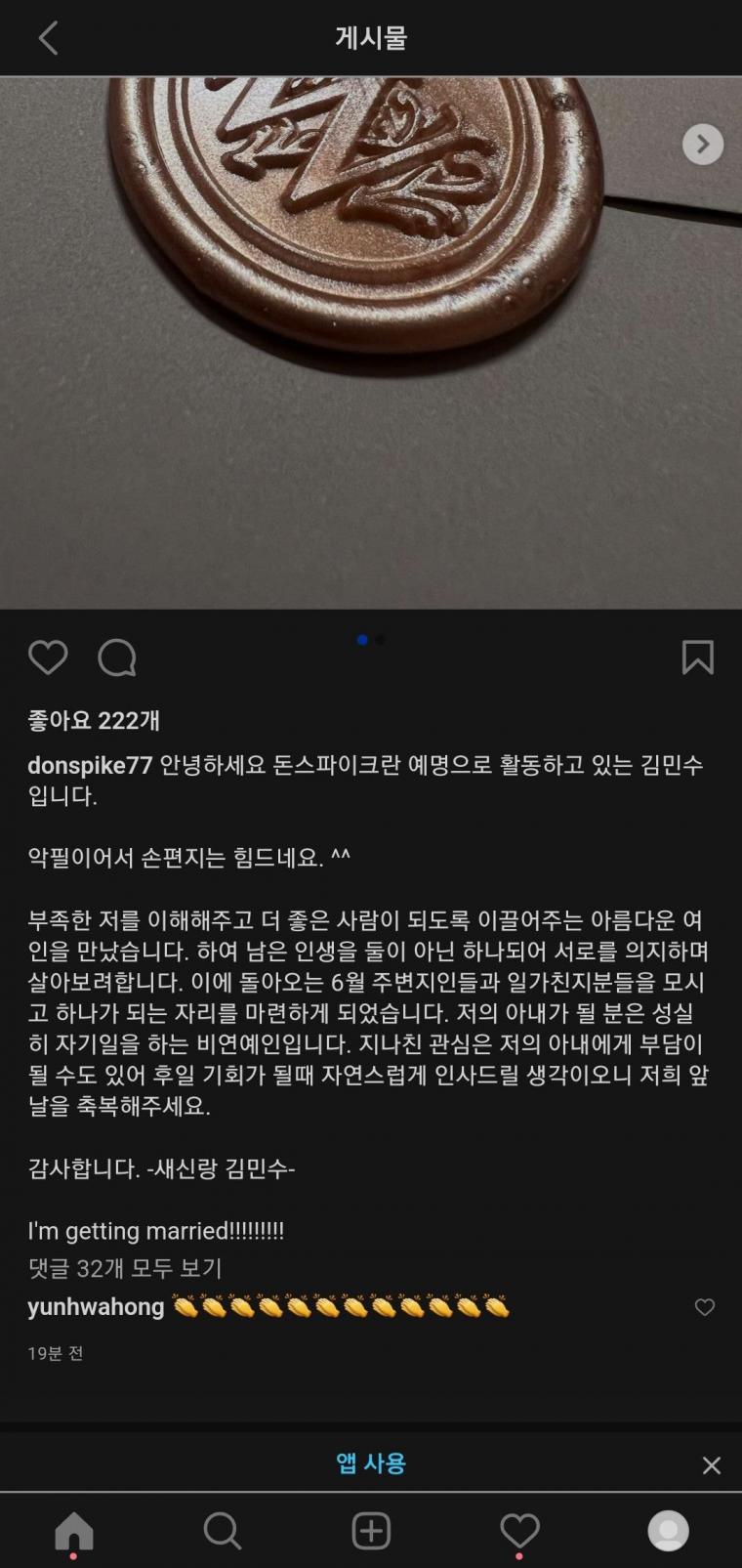
Task: Go back from the 게시물 screen
Action: 48,38
